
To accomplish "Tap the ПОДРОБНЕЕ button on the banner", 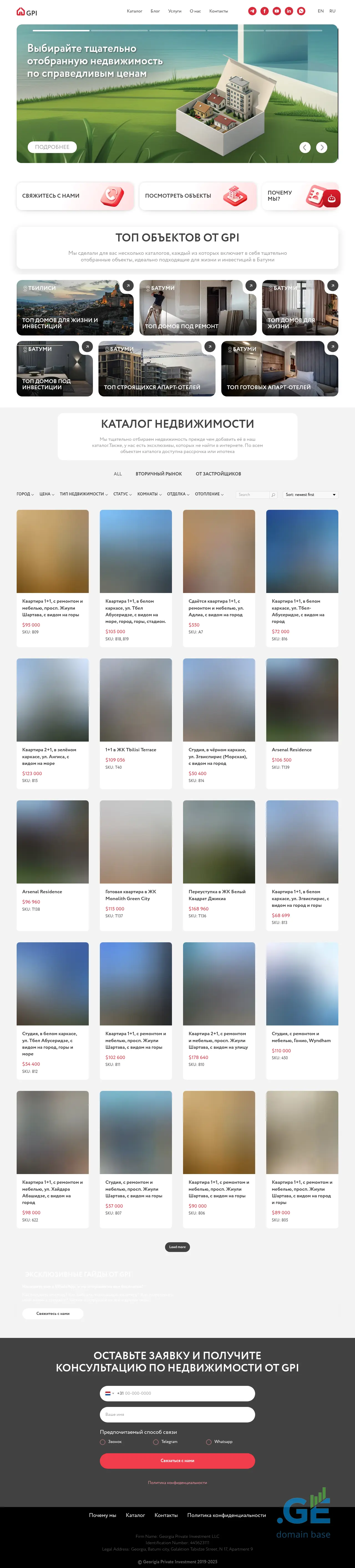I will coord(52,147).
